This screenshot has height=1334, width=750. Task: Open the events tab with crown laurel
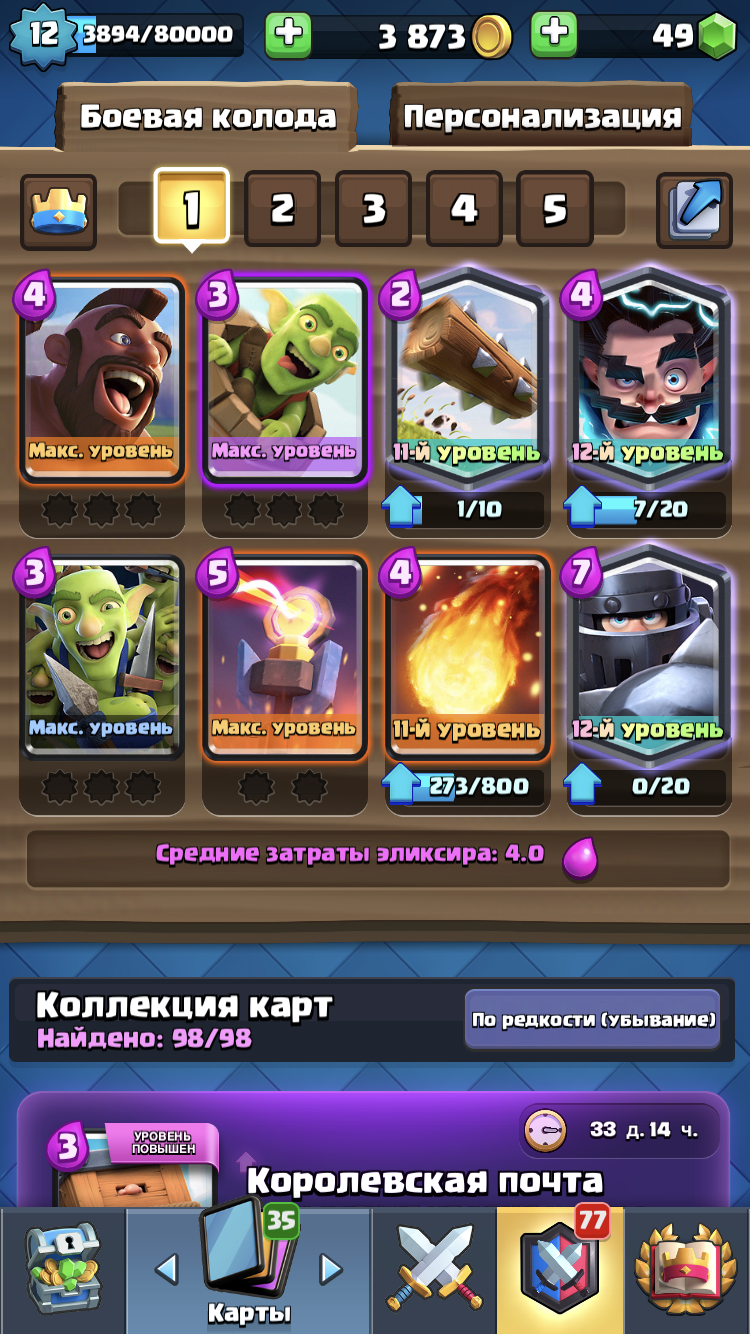687,1270
